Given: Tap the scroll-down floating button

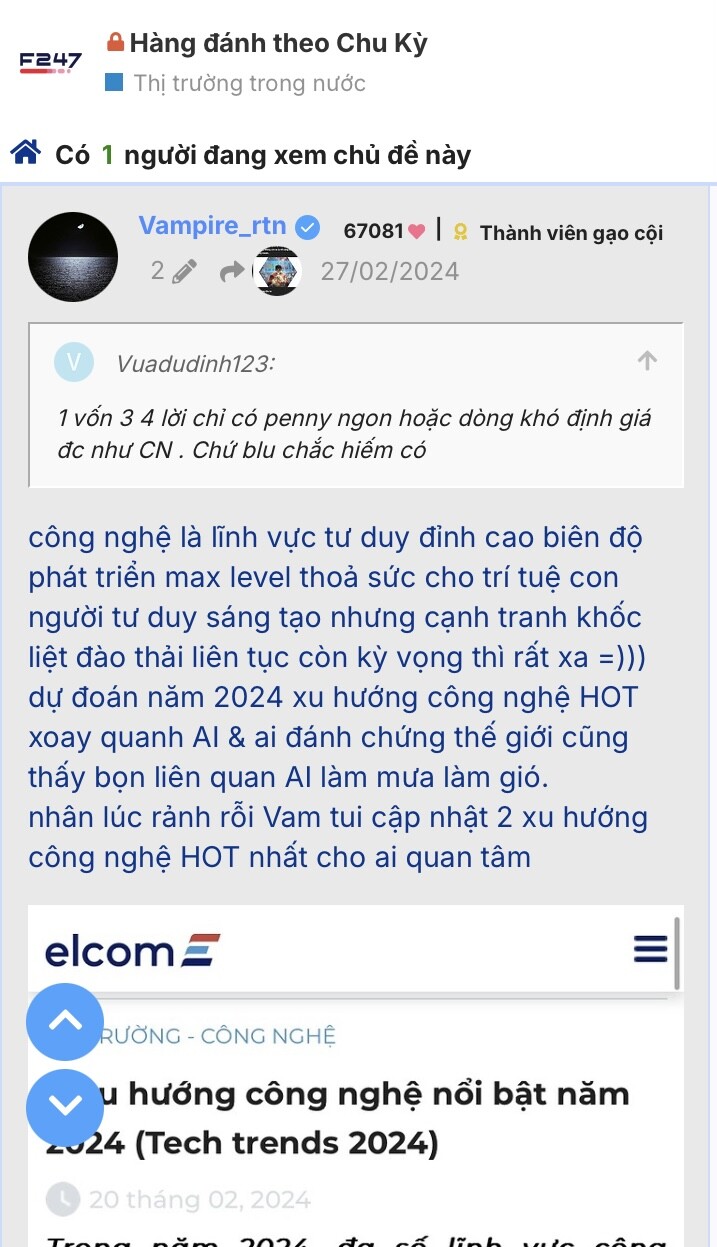Looking at the screenshot, I should click(65, 1107).
